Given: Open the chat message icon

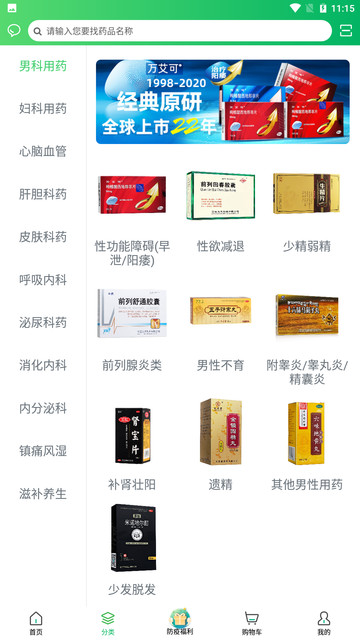Looking at the screenshot, I should click(14, 31).
